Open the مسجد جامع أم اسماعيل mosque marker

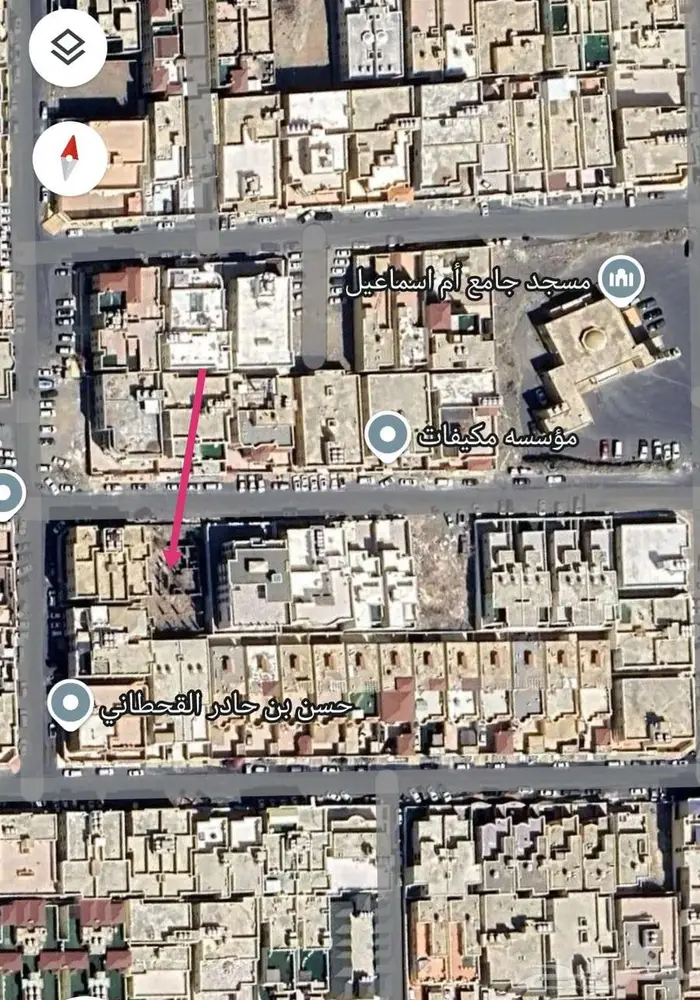620,280
